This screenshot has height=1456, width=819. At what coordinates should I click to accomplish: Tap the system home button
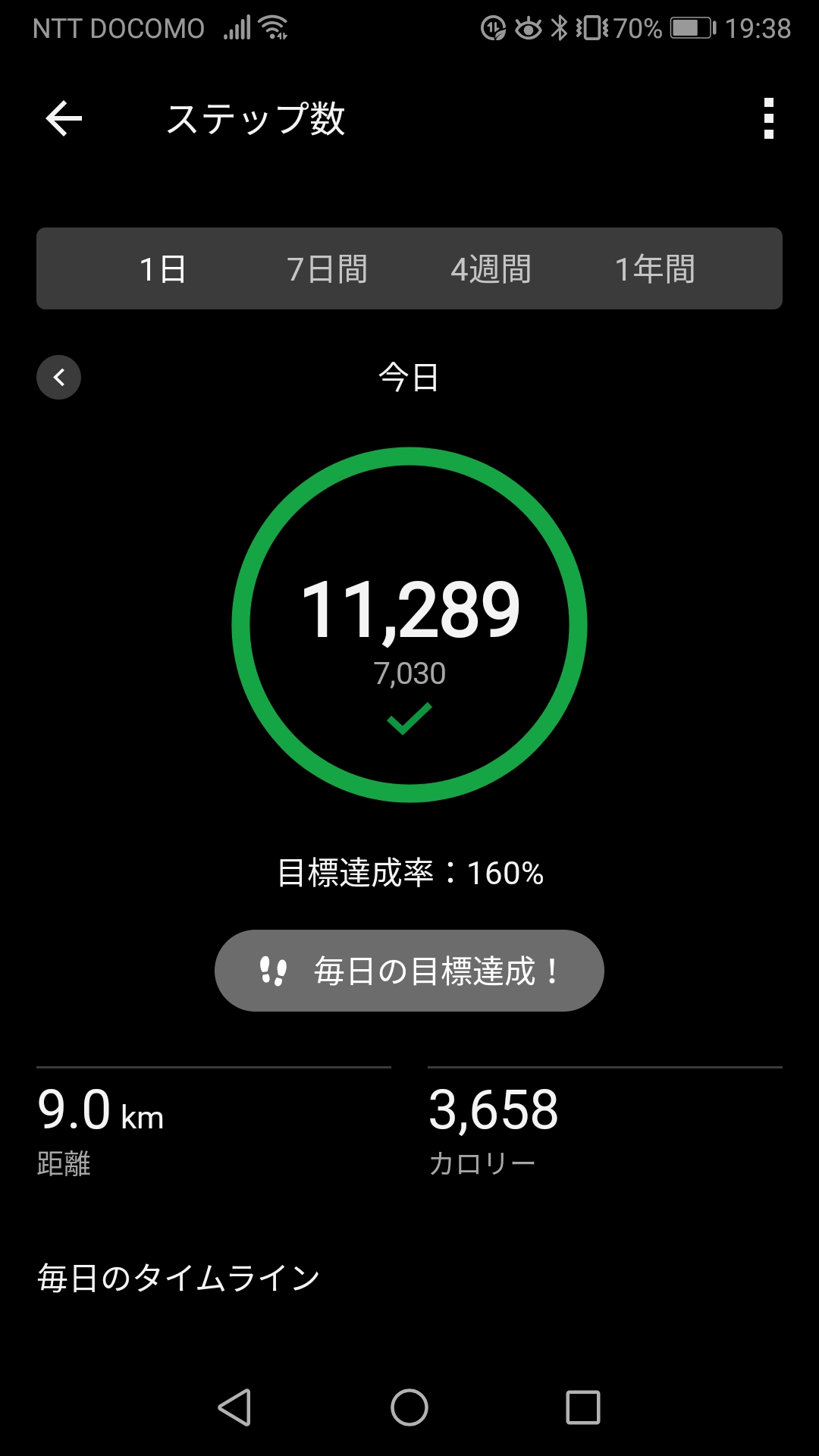tap(409, 1407)
